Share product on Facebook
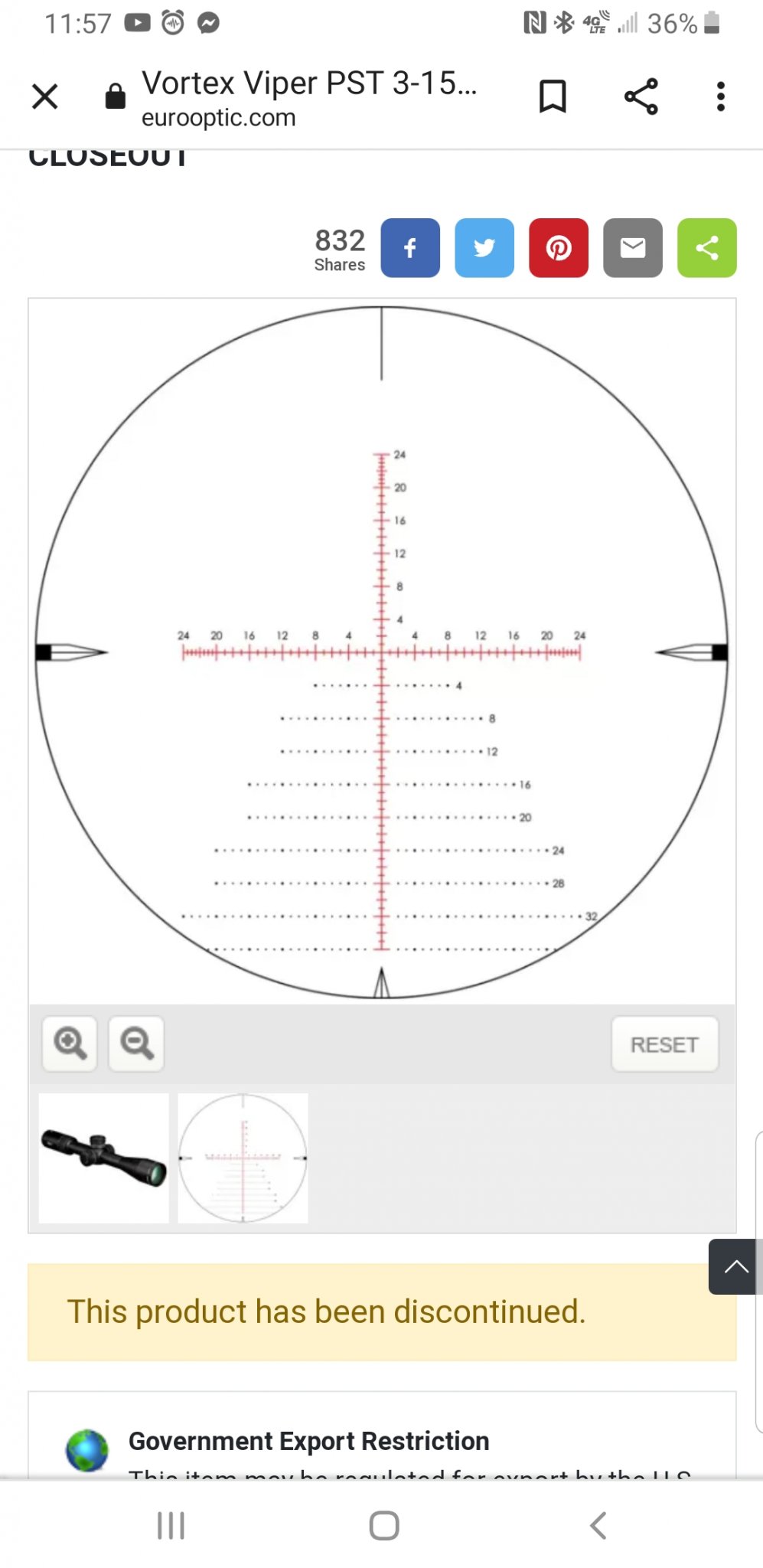The height and width of the screenshot is (1568, 763). coord(410,248)
